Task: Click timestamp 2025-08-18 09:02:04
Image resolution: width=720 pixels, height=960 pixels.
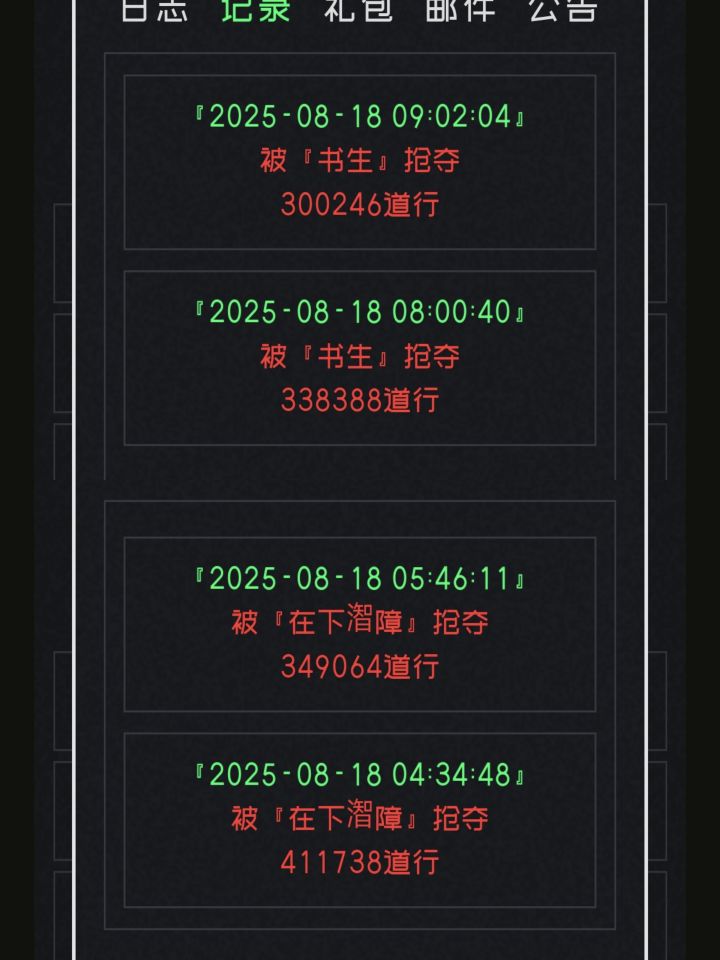Action: click(360, 117)
